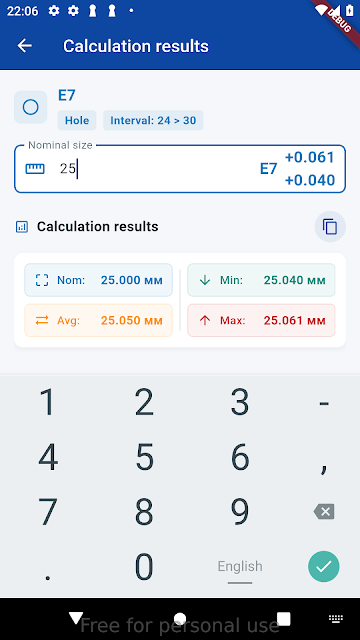Type digit 5 on the keypad
Screen dimensions: 360x640
coord(144,456)
